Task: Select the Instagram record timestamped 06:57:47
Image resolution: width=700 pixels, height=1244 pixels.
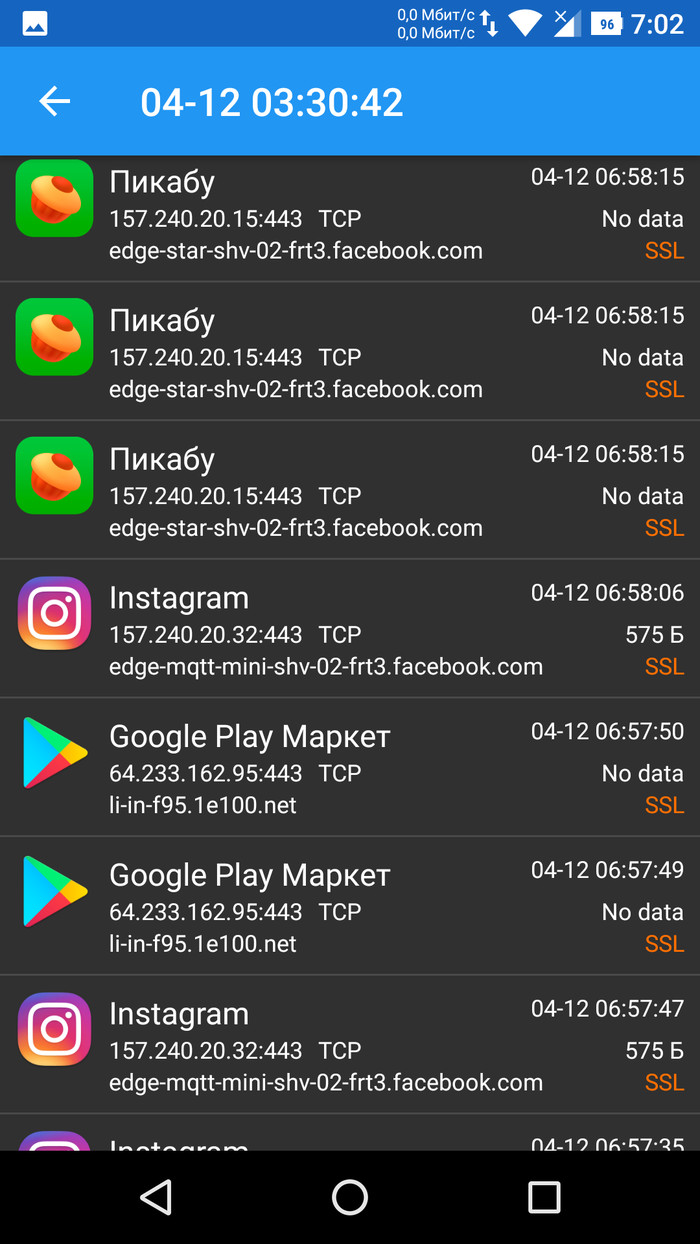Action: pos(350,1045)
